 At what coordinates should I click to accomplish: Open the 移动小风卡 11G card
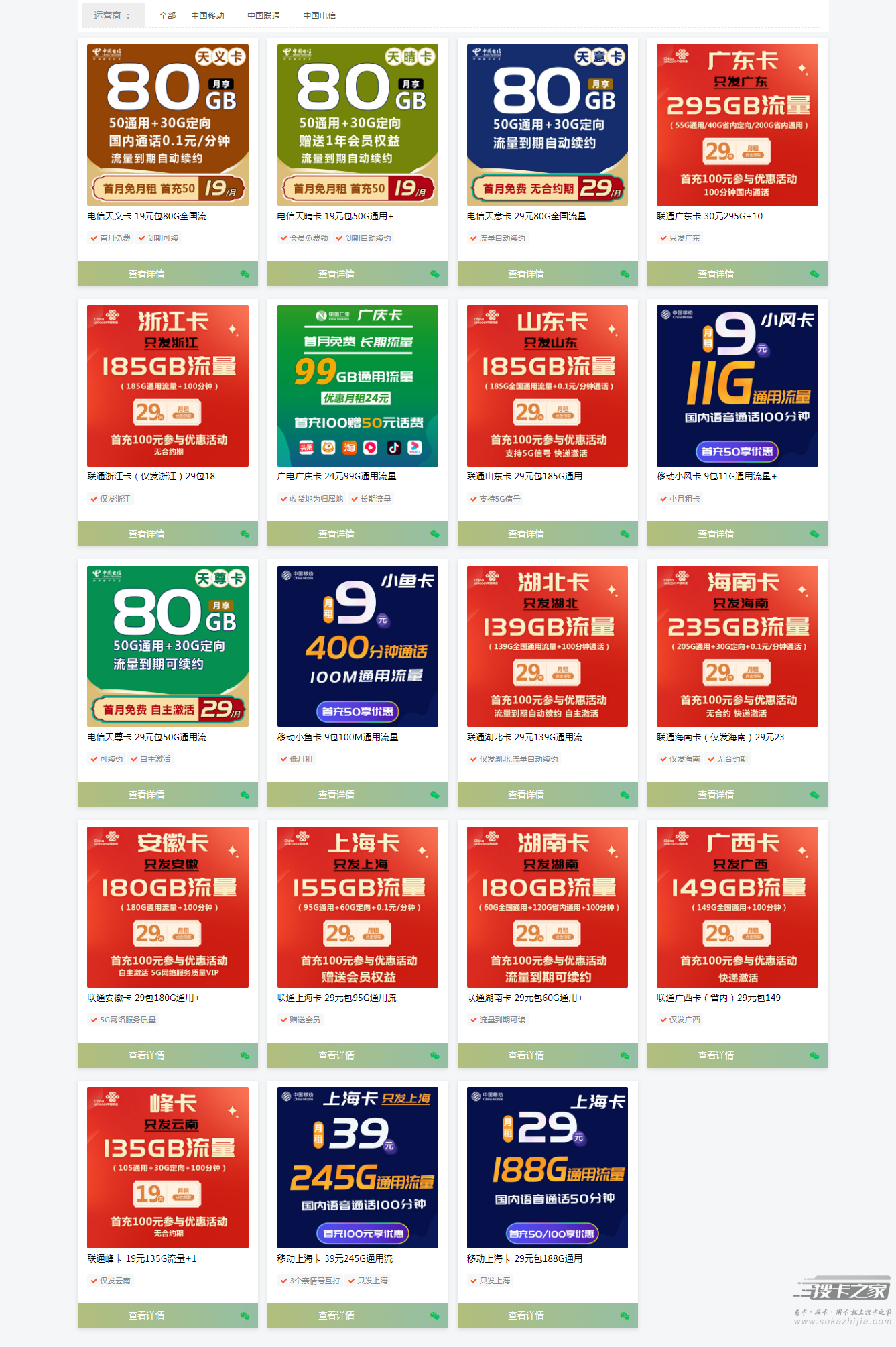pyautogui.click(x=737, y=386)
